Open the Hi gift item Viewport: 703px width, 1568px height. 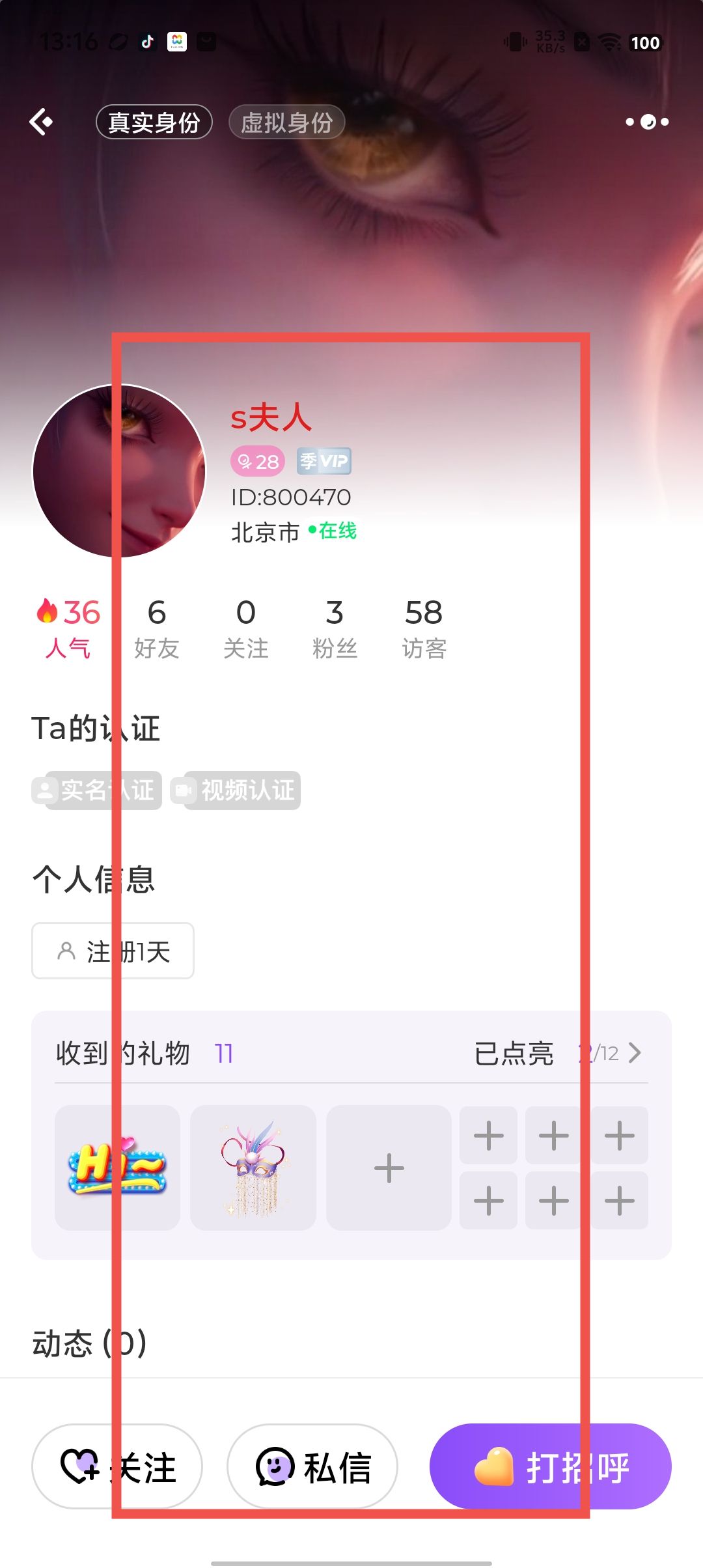click(x=117, y=1168)
